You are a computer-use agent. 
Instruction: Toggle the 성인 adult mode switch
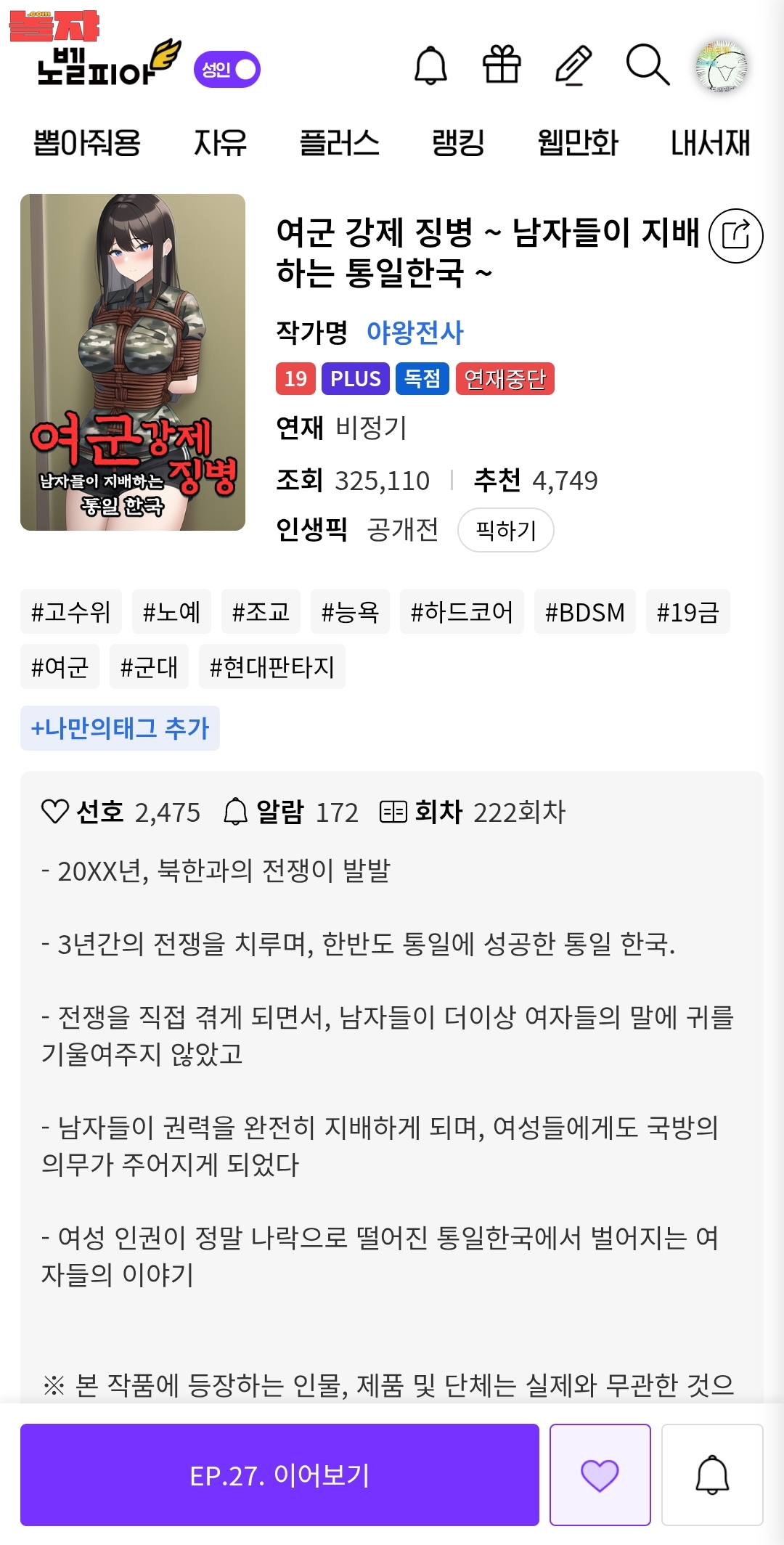coord(227,70)
